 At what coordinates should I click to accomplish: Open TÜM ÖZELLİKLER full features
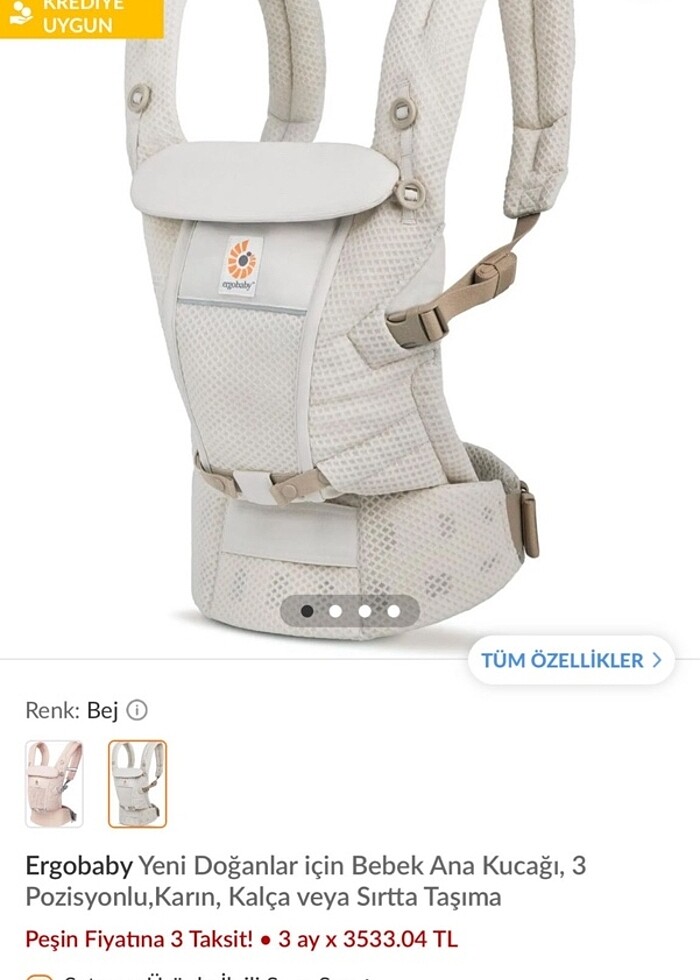click(x=571, y=660)
